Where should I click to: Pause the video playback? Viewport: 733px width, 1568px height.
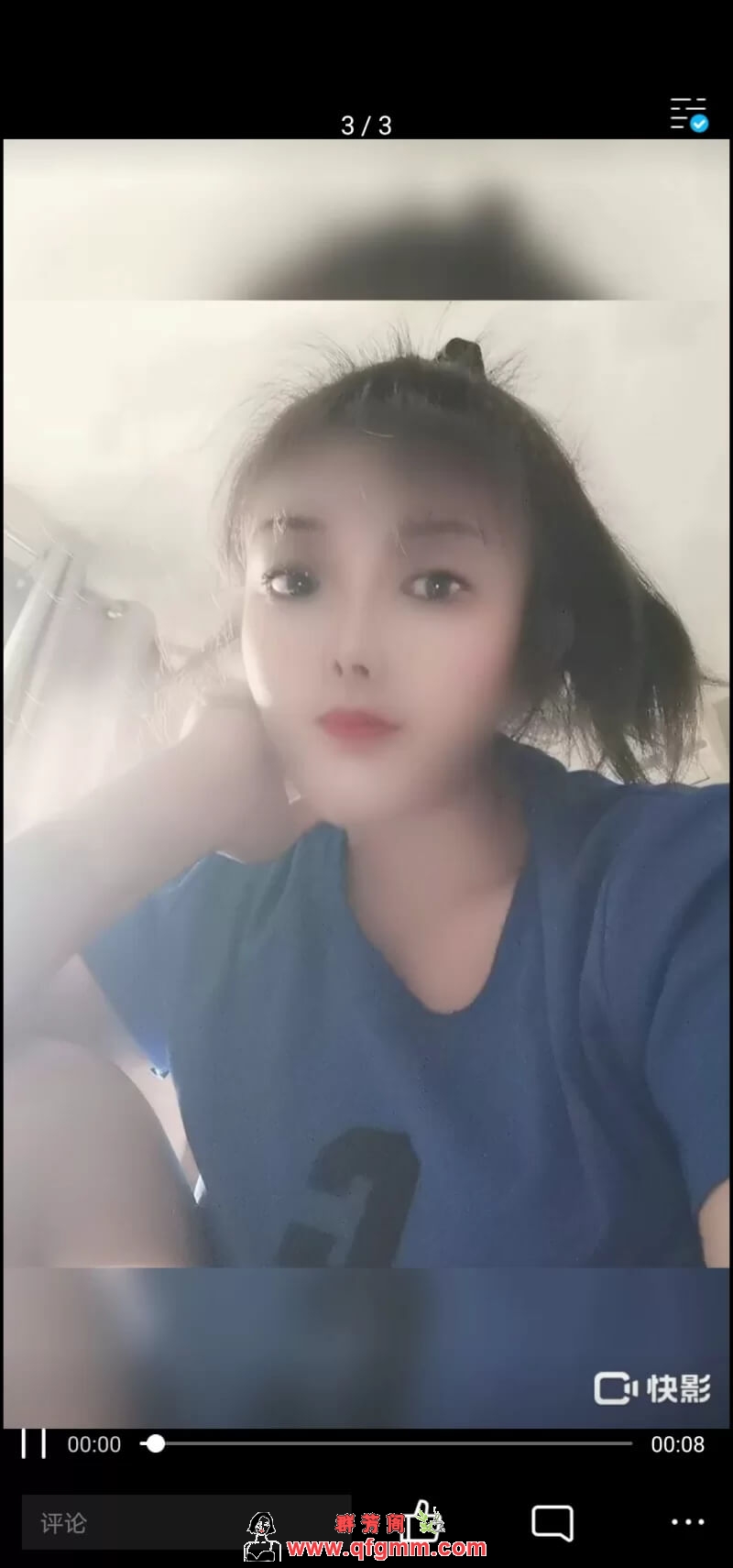click(x=34, y=1444)
